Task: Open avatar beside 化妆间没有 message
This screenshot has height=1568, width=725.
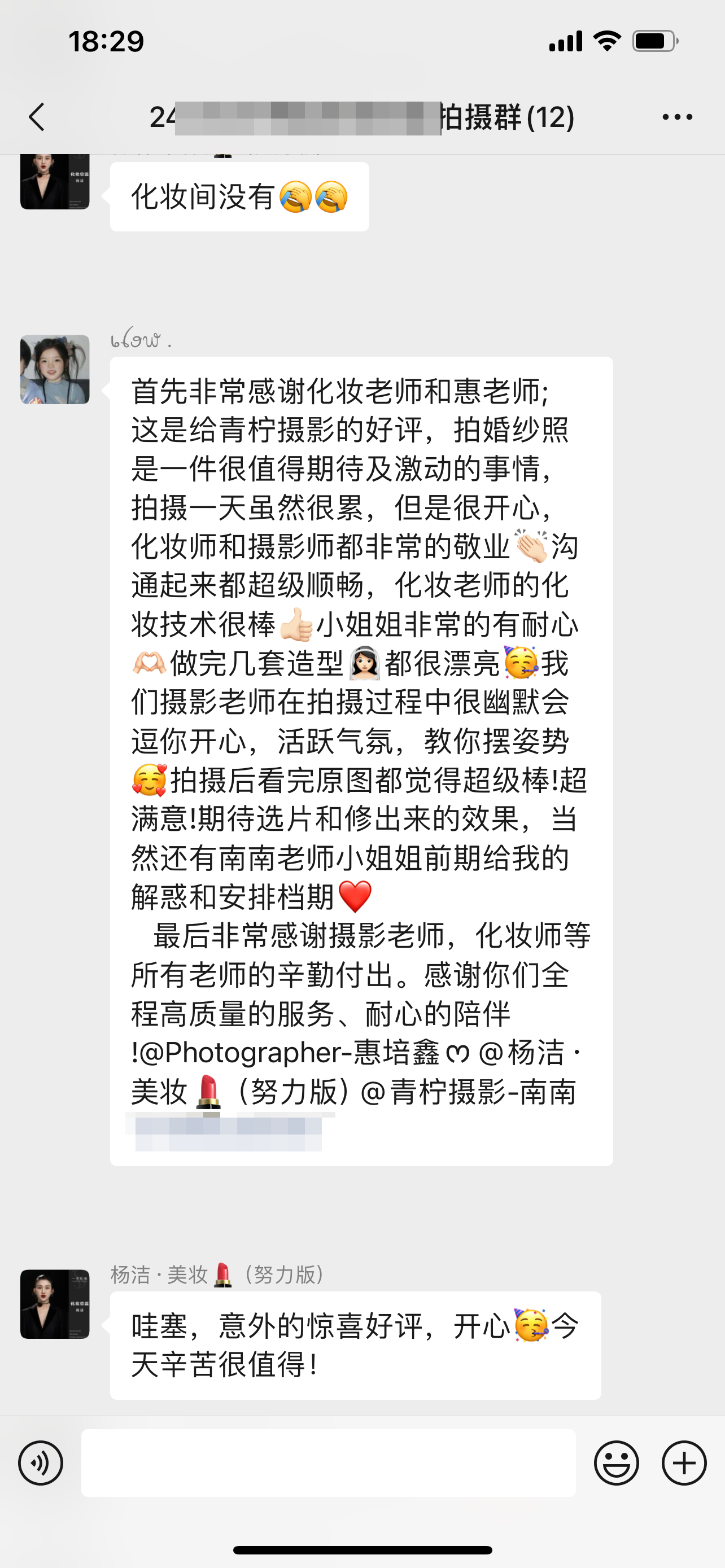Action: click(55, 181)
